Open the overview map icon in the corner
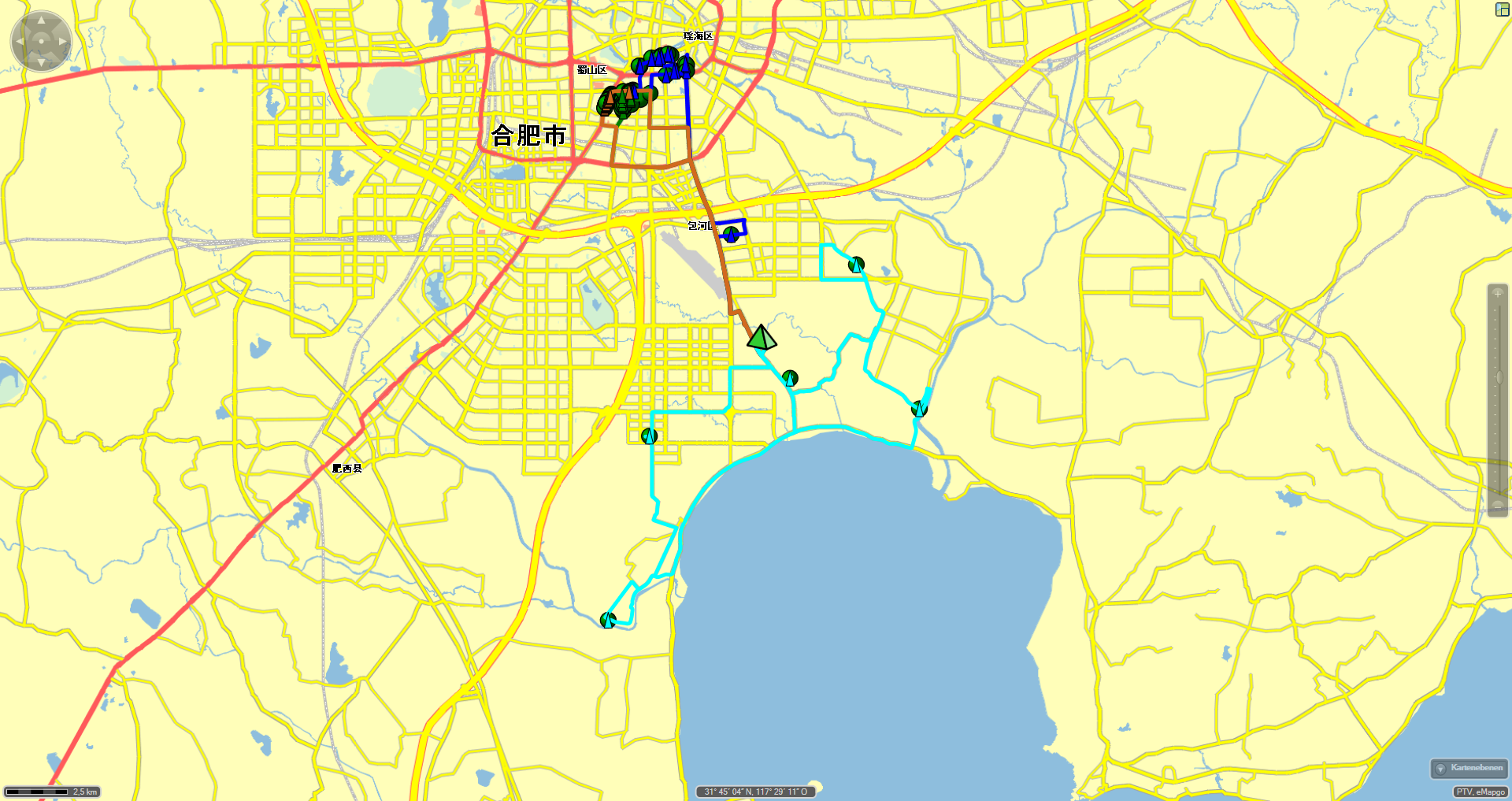Viewport: 1512px width, 801px height. point(1503,9)
